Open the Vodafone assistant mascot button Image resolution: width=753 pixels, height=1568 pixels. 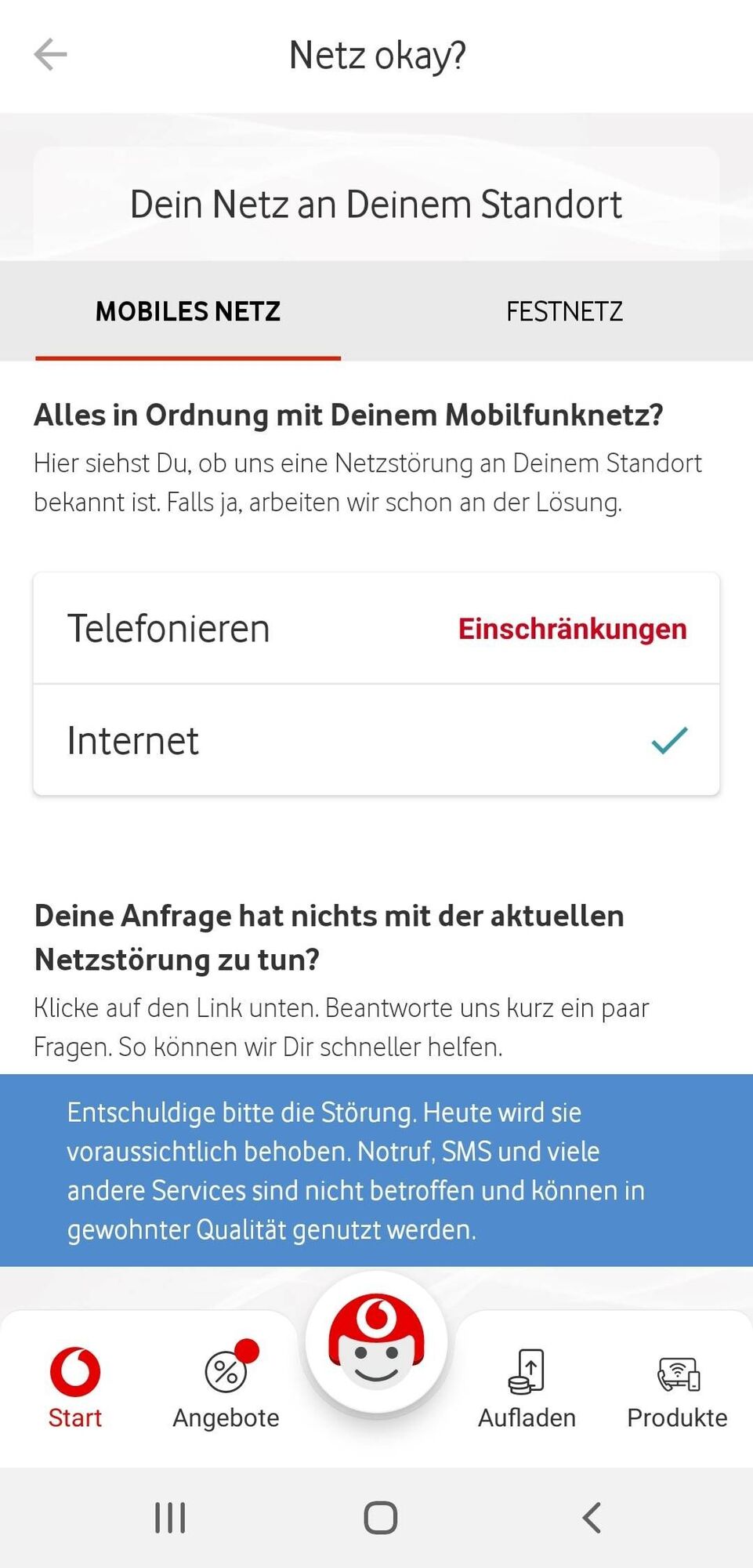(376, 1342)
